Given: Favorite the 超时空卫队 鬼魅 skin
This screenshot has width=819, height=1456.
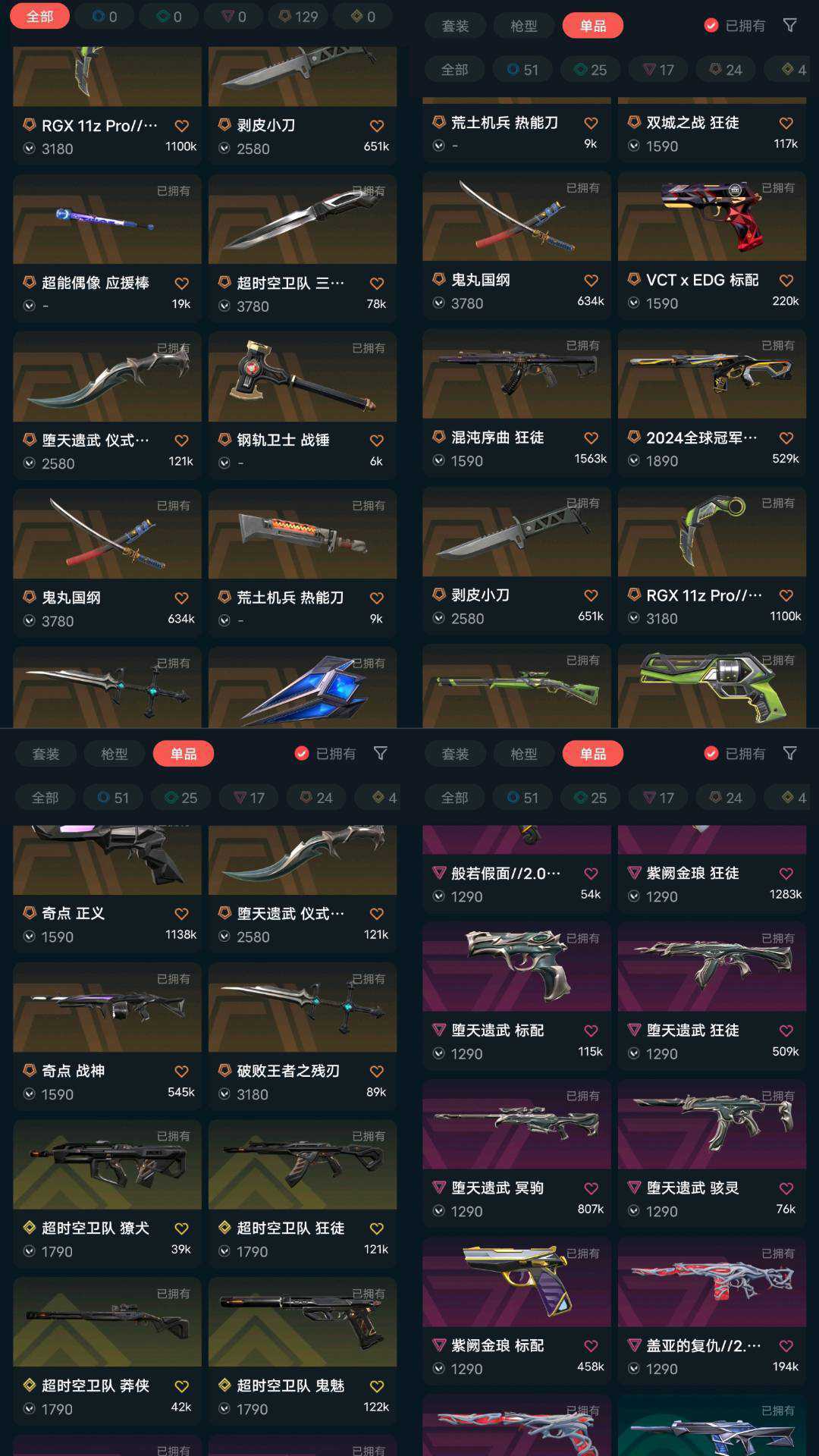Looking at the screenshot, I should click(376, 1386).
